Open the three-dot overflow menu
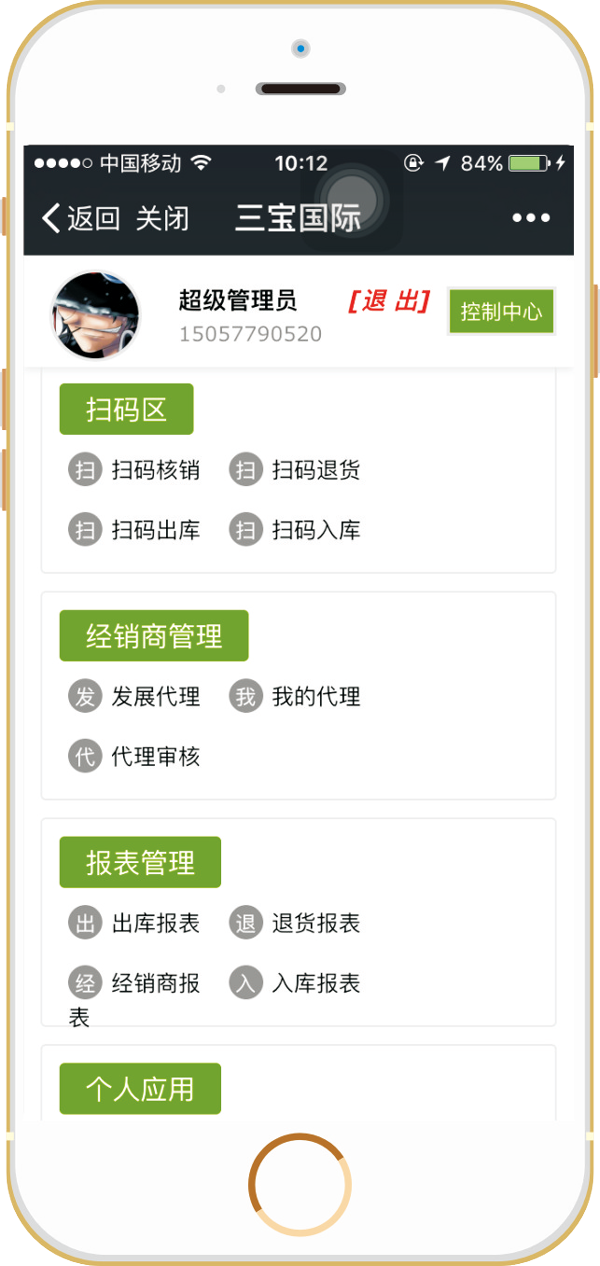Viewport: 600px width, 1266px height. tap(531, 218)
